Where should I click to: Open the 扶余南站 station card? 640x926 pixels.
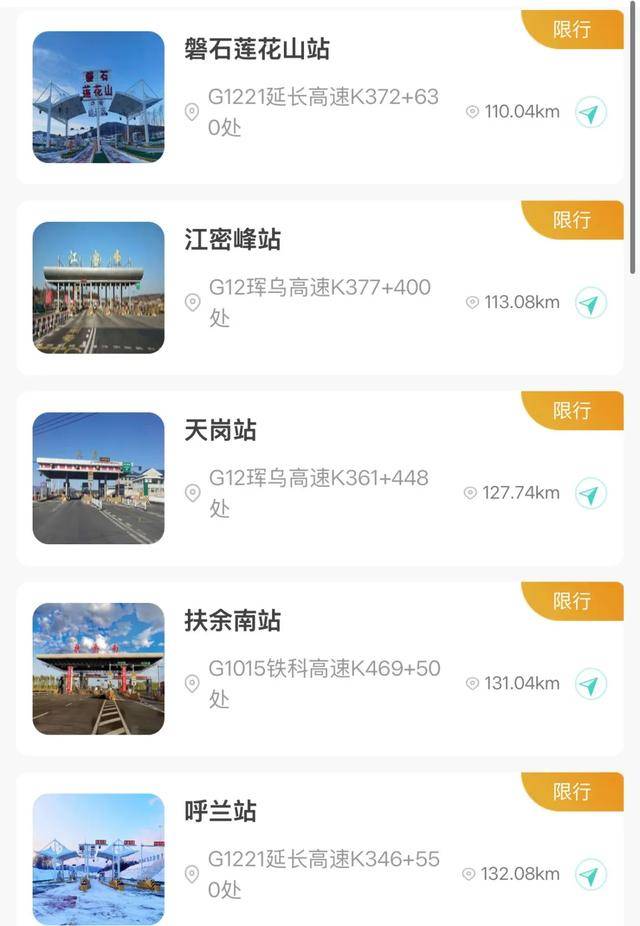(233, 621)
